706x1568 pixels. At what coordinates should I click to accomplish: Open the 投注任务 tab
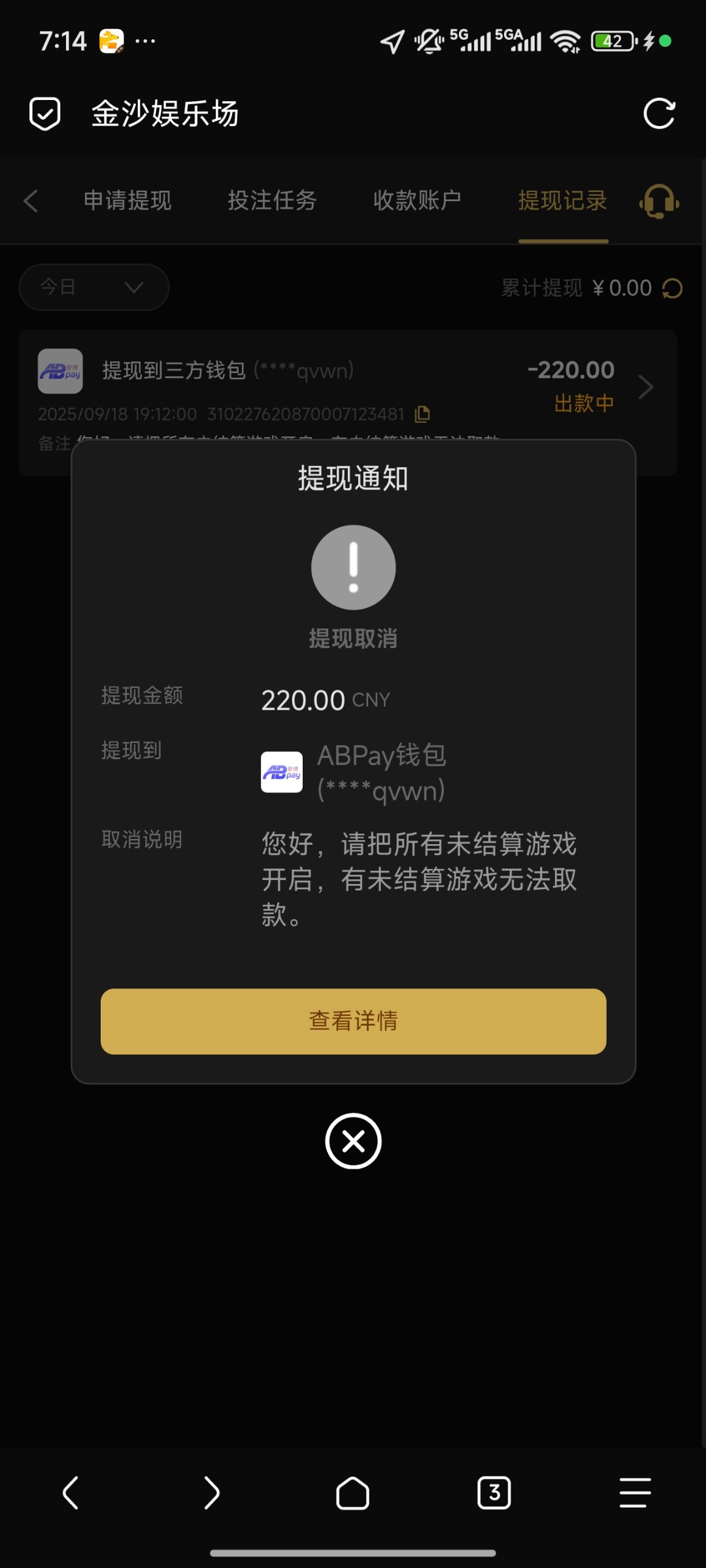[x=272, y=201]
